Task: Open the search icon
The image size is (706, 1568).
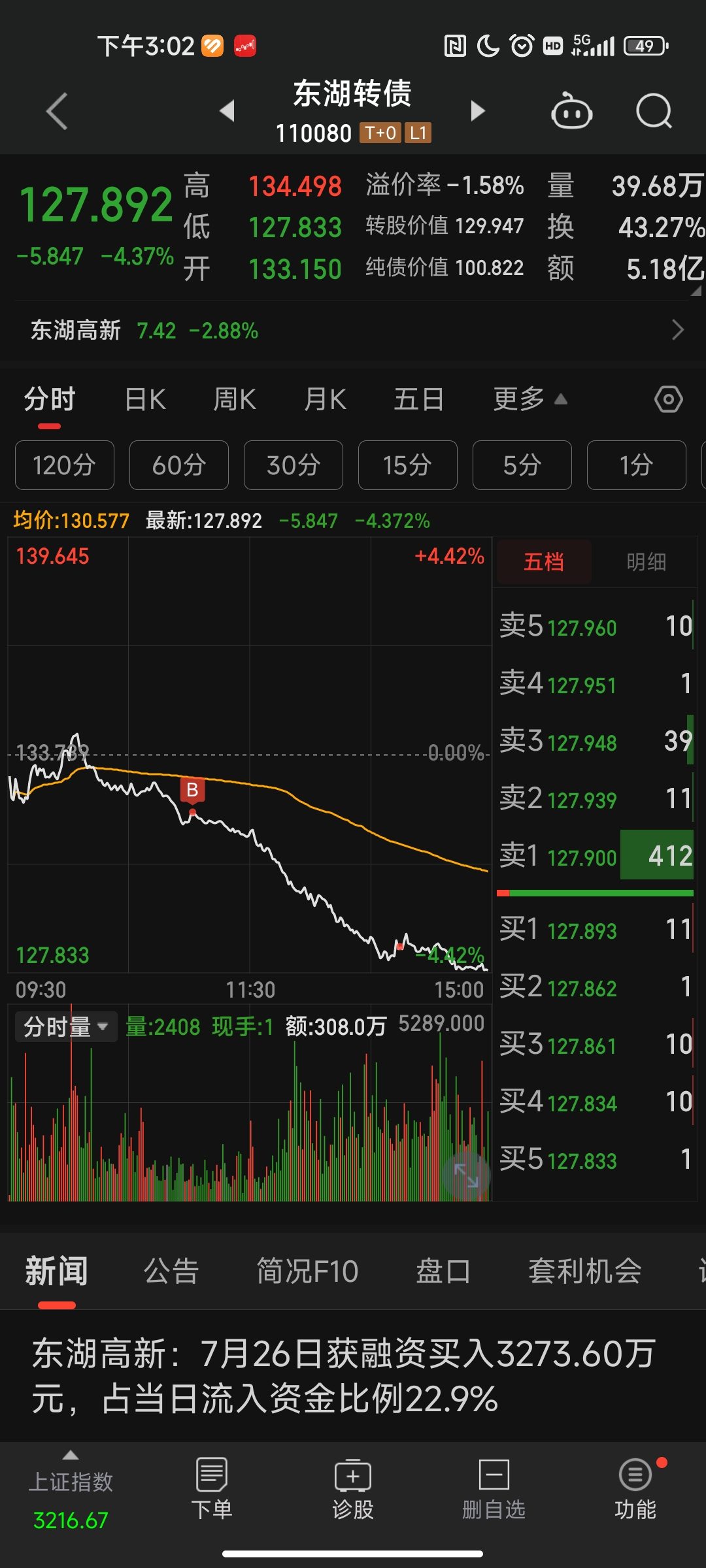Action: [654, 111]
